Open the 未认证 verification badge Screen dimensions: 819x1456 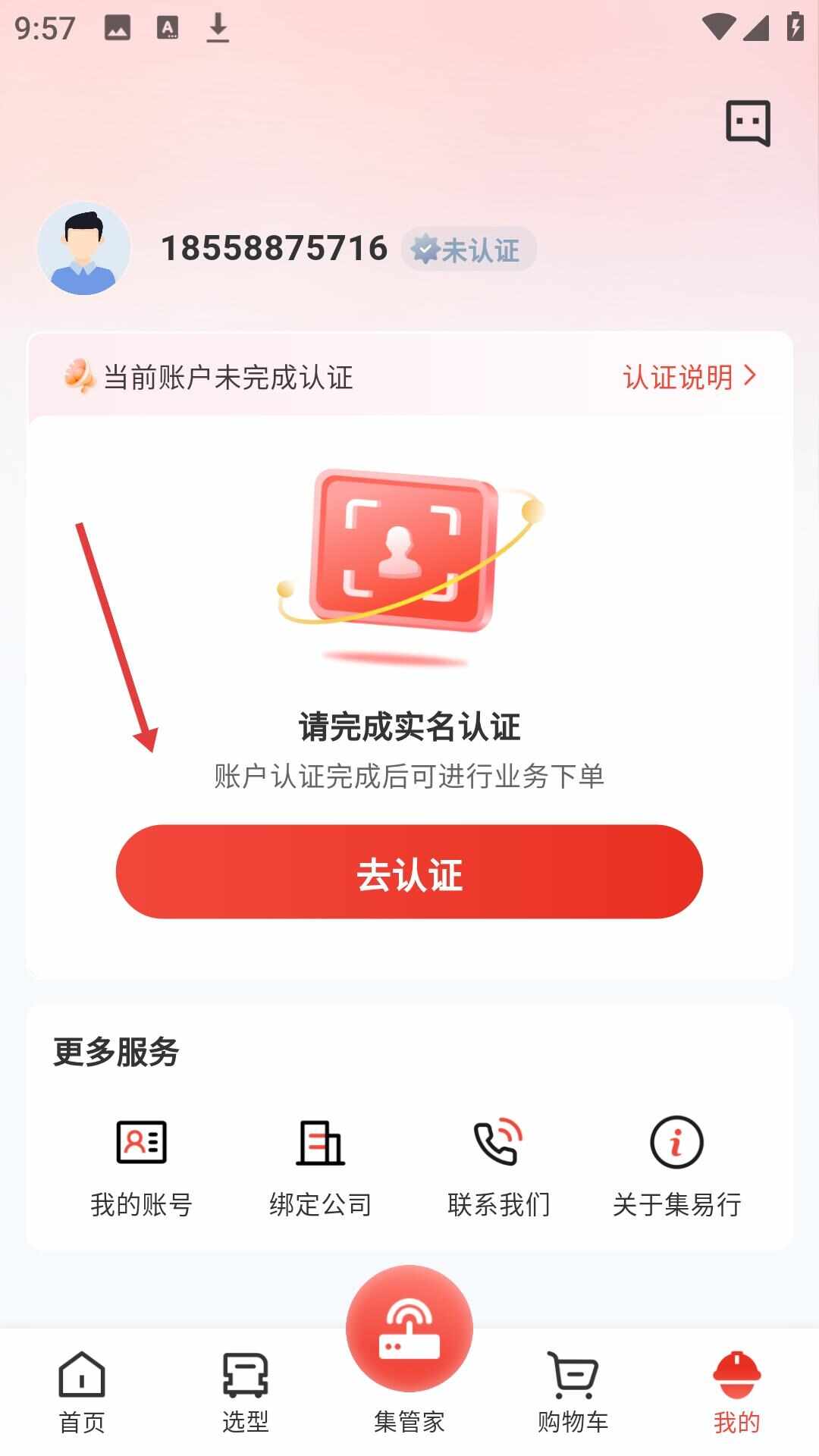pyautogui.click(x=468, y=249)
